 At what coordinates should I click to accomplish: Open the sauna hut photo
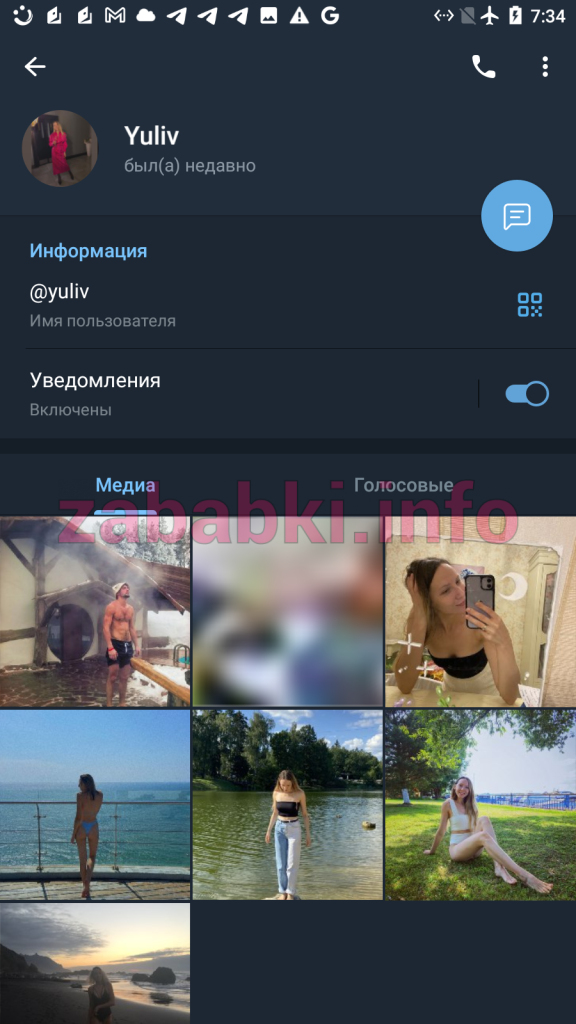pos(95,611)
